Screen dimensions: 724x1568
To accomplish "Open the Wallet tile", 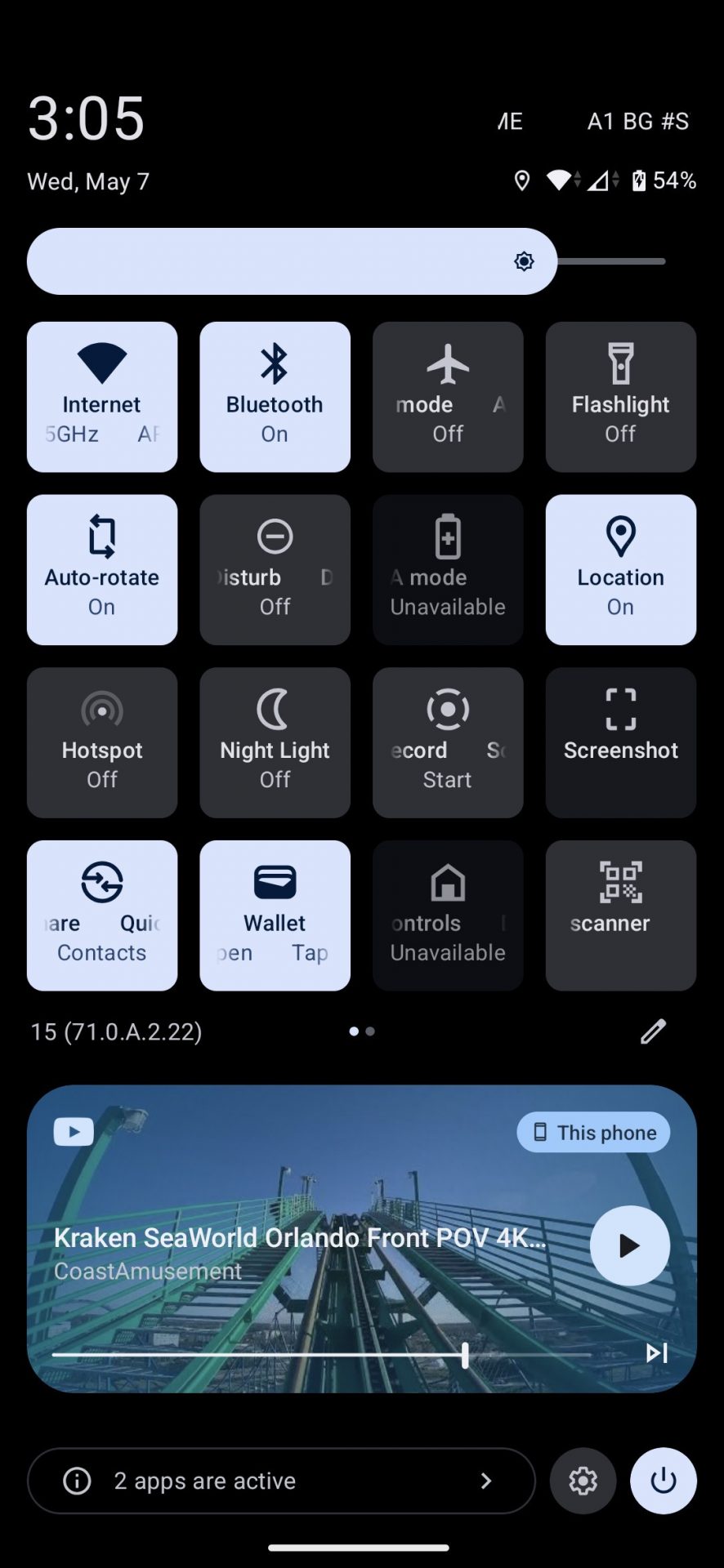I will [275, 915].
